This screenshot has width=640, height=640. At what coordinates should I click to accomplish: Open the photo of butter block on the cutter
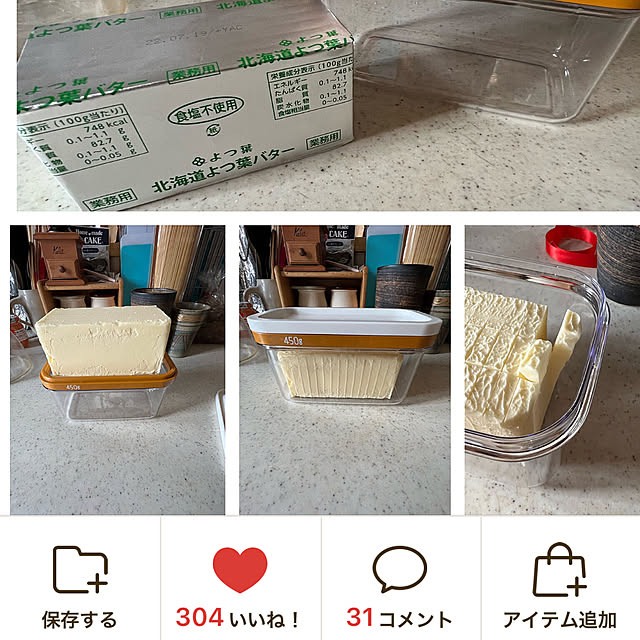coord(117,369)
